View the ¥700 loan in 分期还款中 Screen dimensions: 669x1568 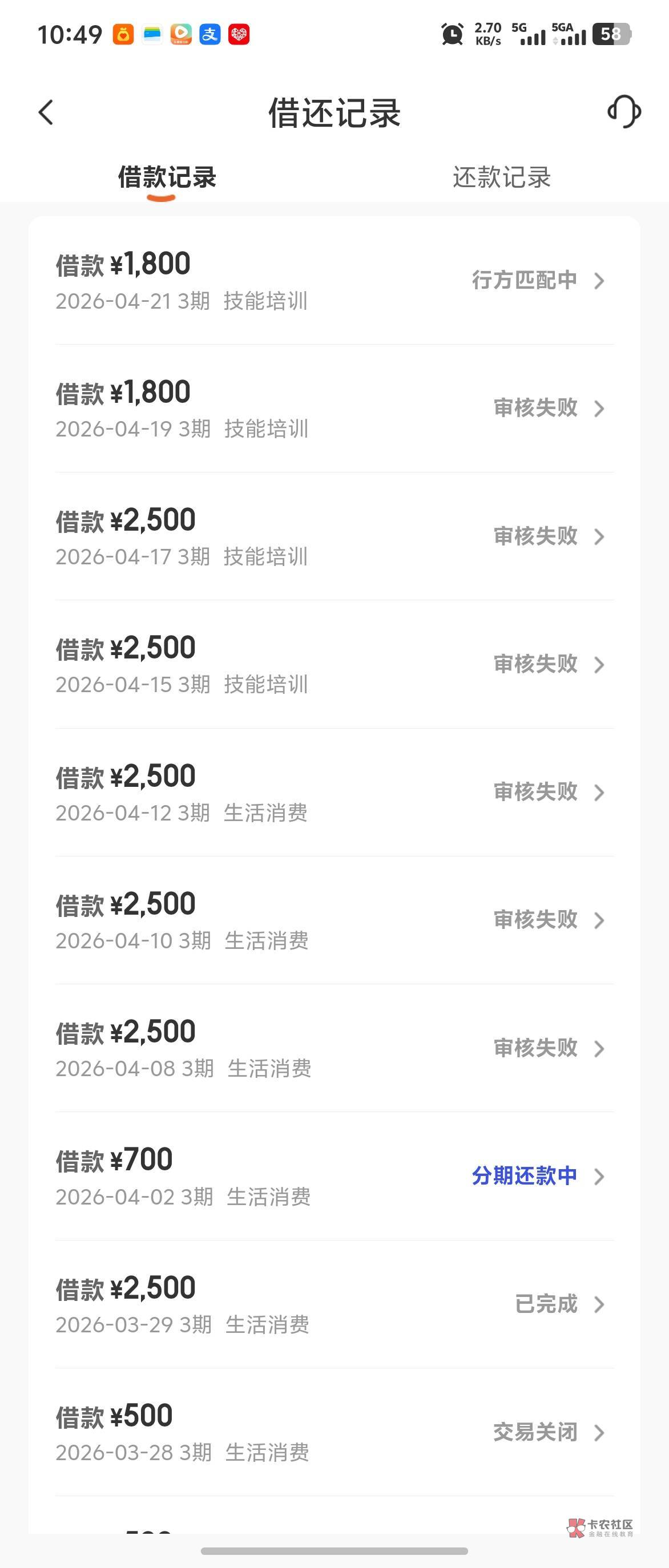click(x=334, y=1176)
